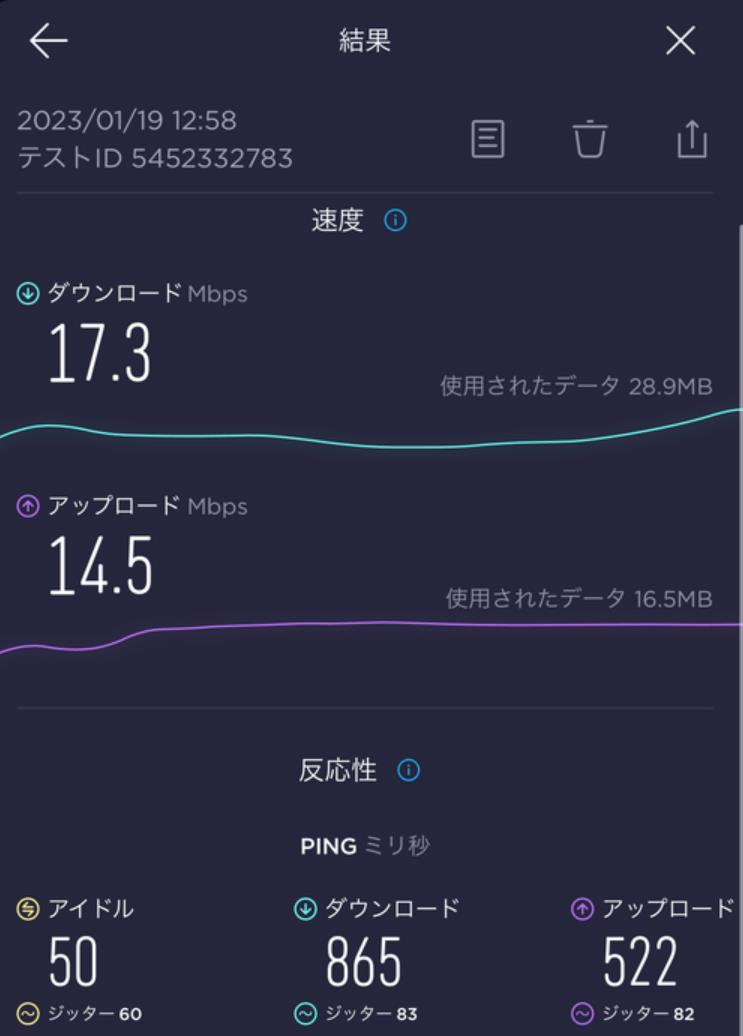The height and width of the screenshot is (1036, 743).
Task: Open the notes icon for this test
Action: [x=488, y=139]
